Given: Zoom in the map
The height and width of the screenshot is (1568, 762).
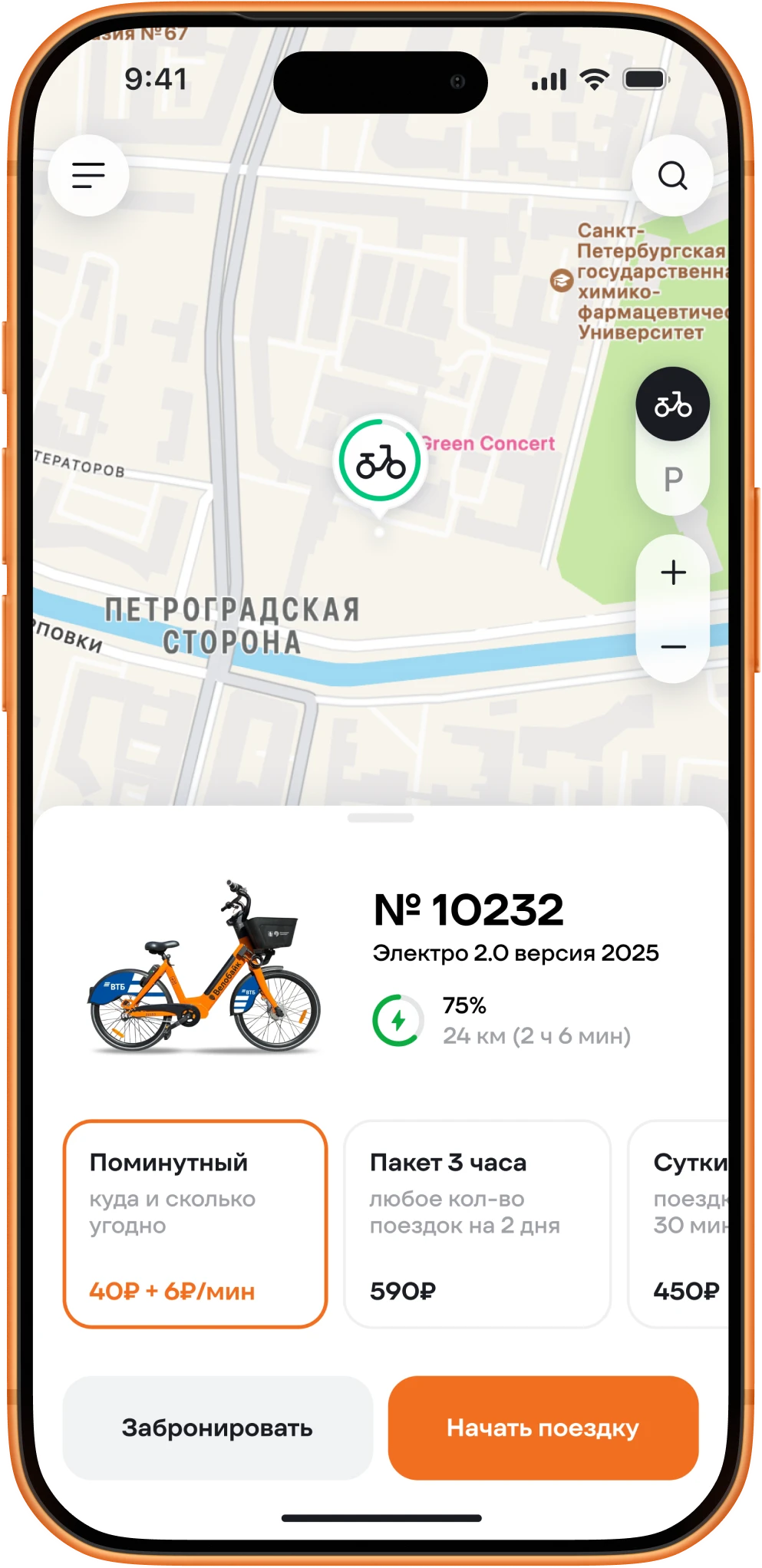Looking at the screenshot, I should click(673, 573).
